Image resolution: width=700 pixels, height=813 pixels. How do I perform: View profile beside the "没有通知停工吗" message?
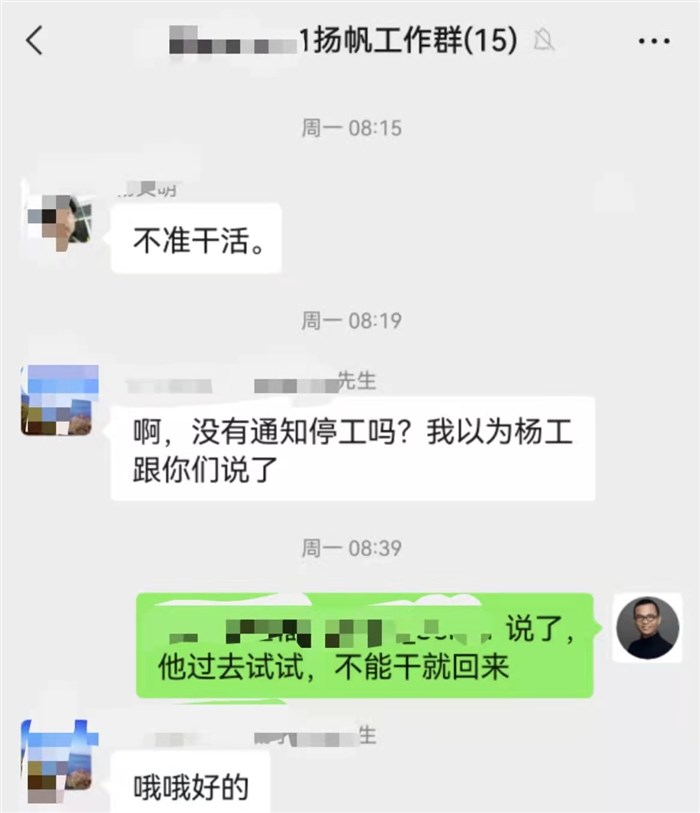pyautogui.click(x=59, y=400)
